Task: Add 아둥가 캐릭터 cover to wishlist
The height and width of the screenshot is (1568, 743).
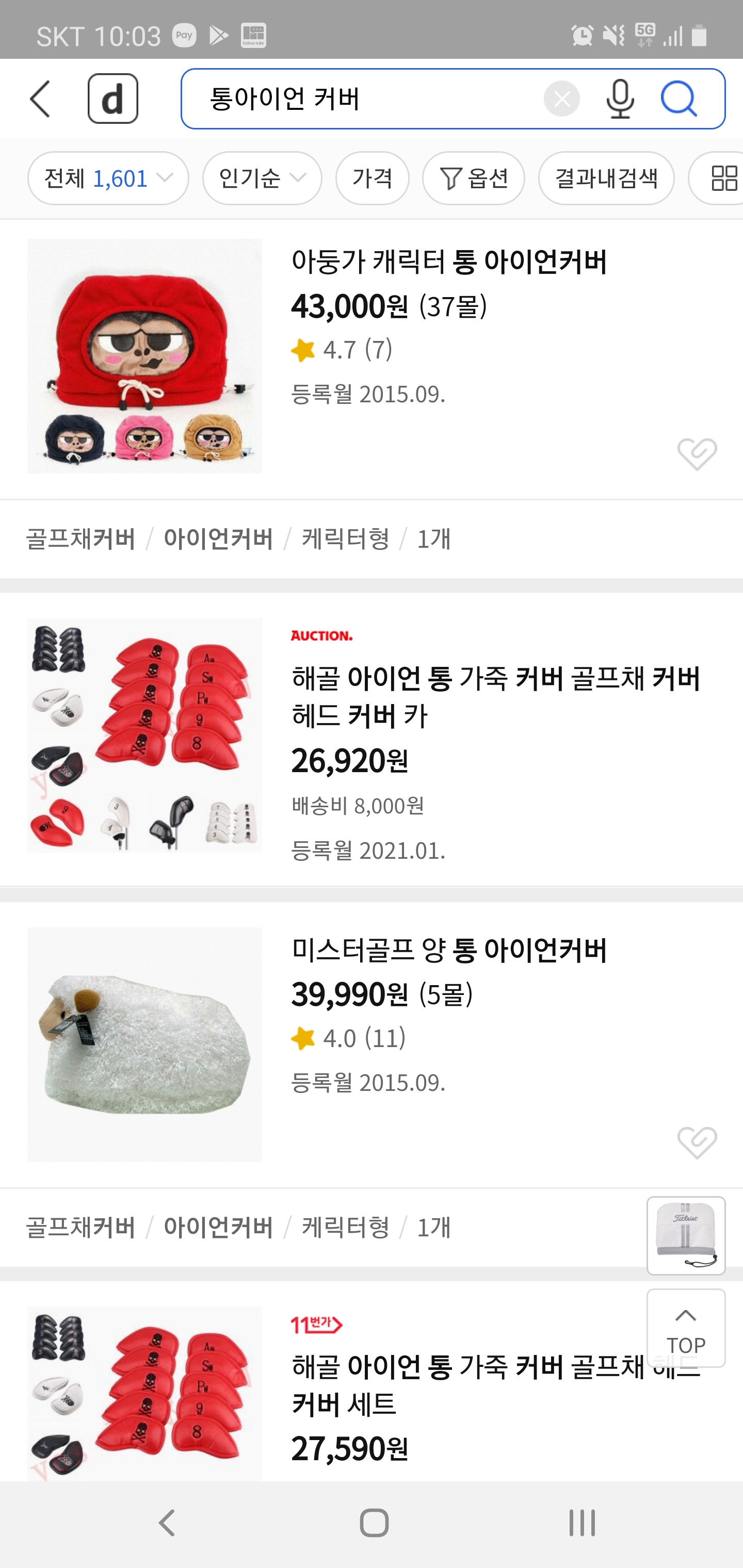Action: 697,453
